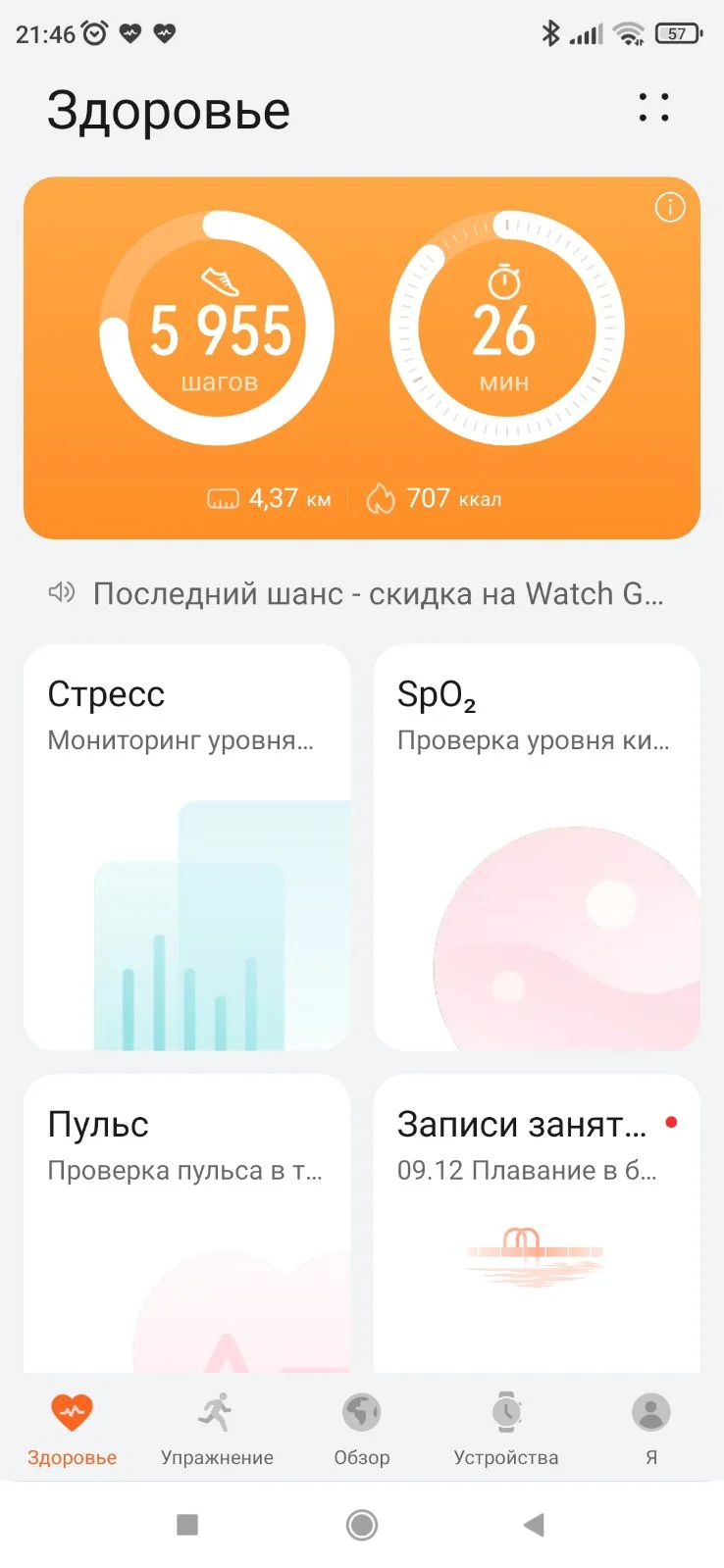
Task: Open the steps and activity summary card
Action: click(361, 358)
